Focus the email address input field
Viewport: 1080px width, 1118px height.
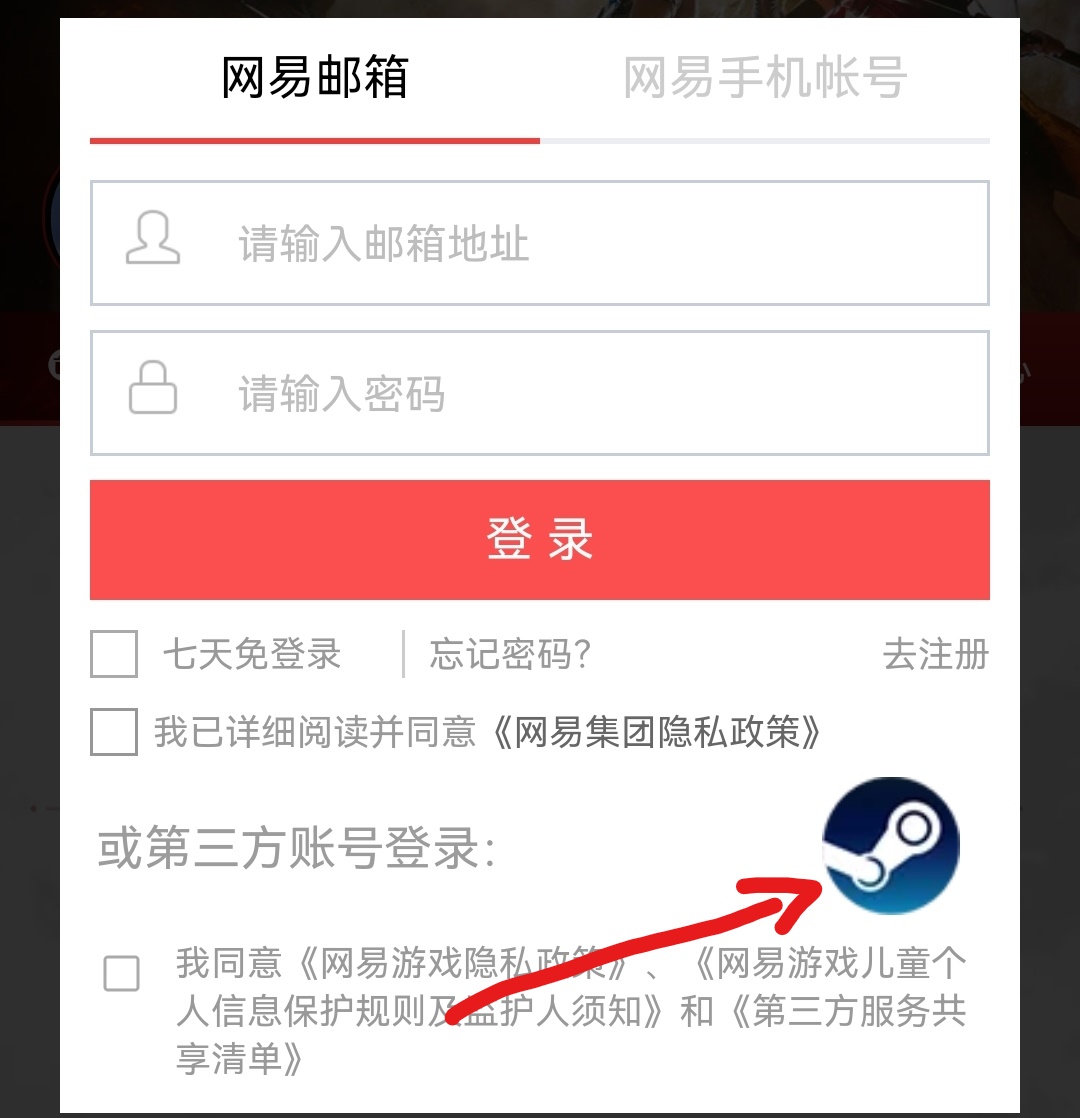pos(540,243)
